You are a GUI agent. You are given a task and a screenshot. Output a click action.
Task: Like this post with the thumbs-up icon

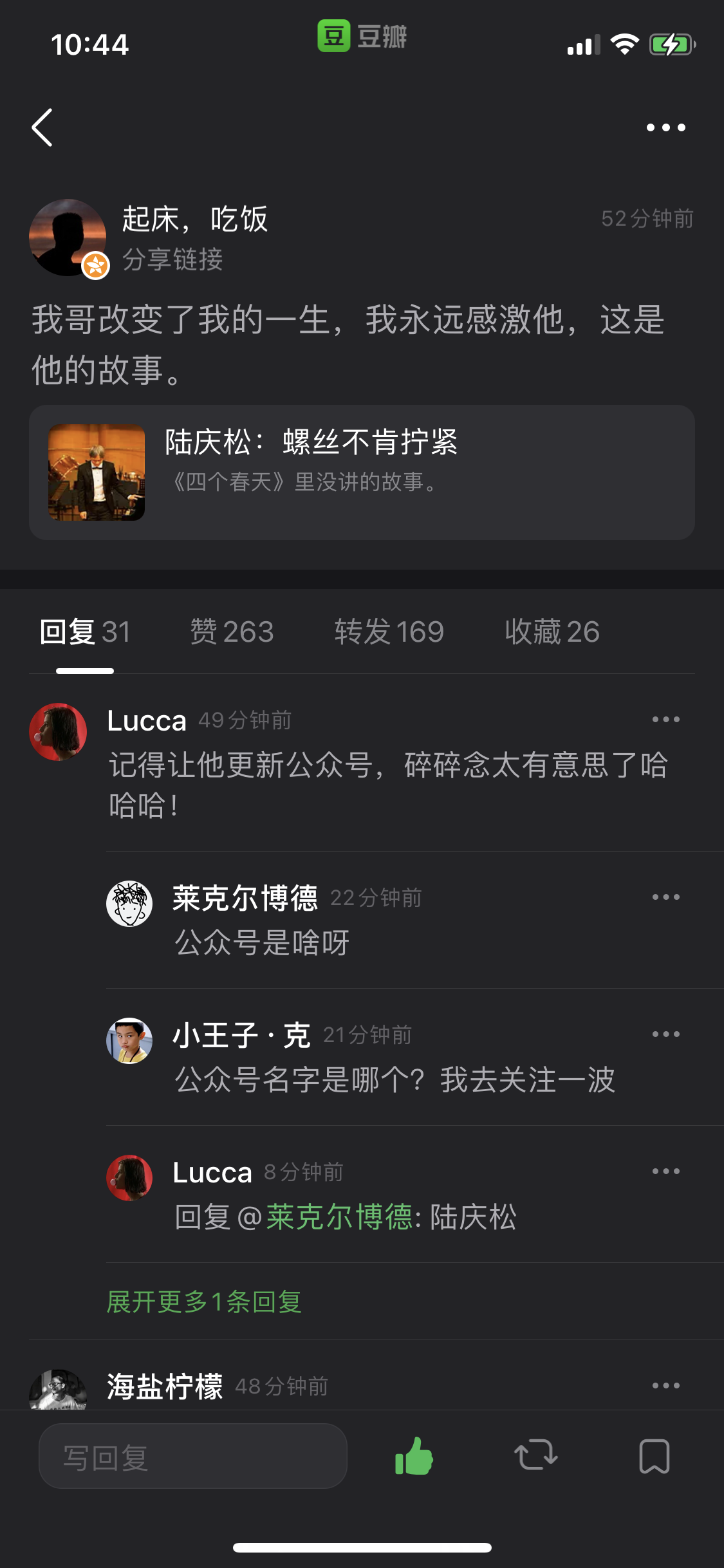point(414,1456)
